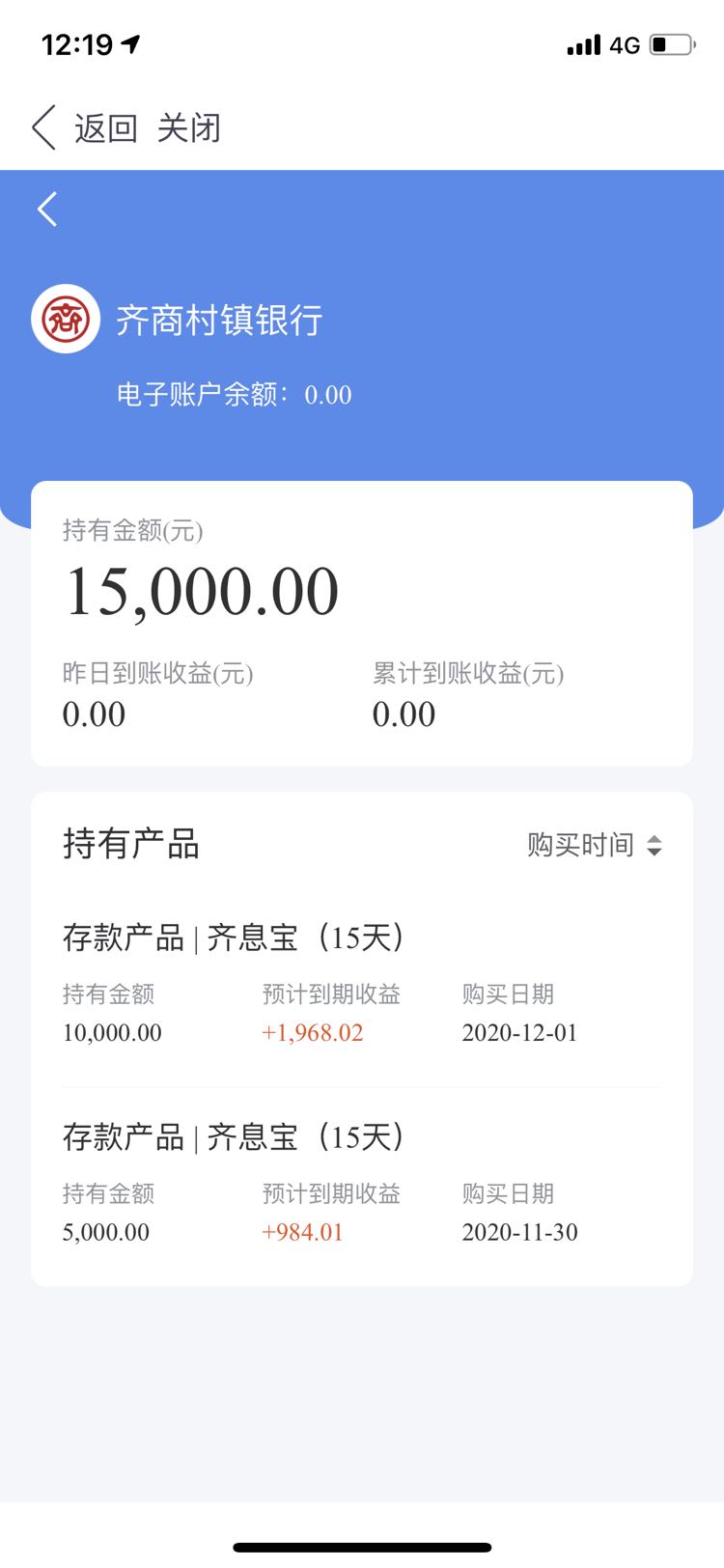Sort holdings by 购买时间
The width and height of the screenshot is (724, 1568).
click(595, 845)
